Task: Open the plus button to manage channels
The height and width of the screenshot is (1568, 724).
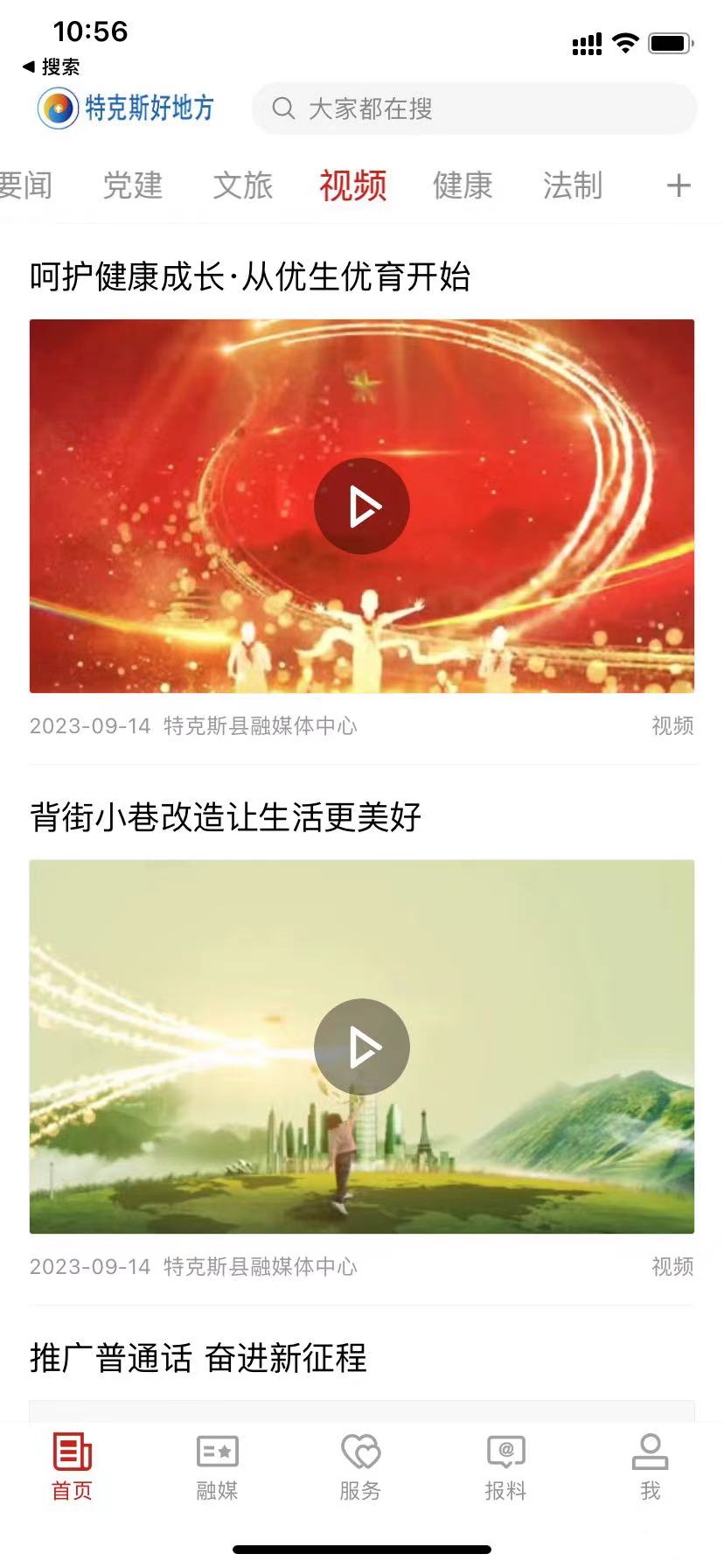Action: (x=678, y=185)
